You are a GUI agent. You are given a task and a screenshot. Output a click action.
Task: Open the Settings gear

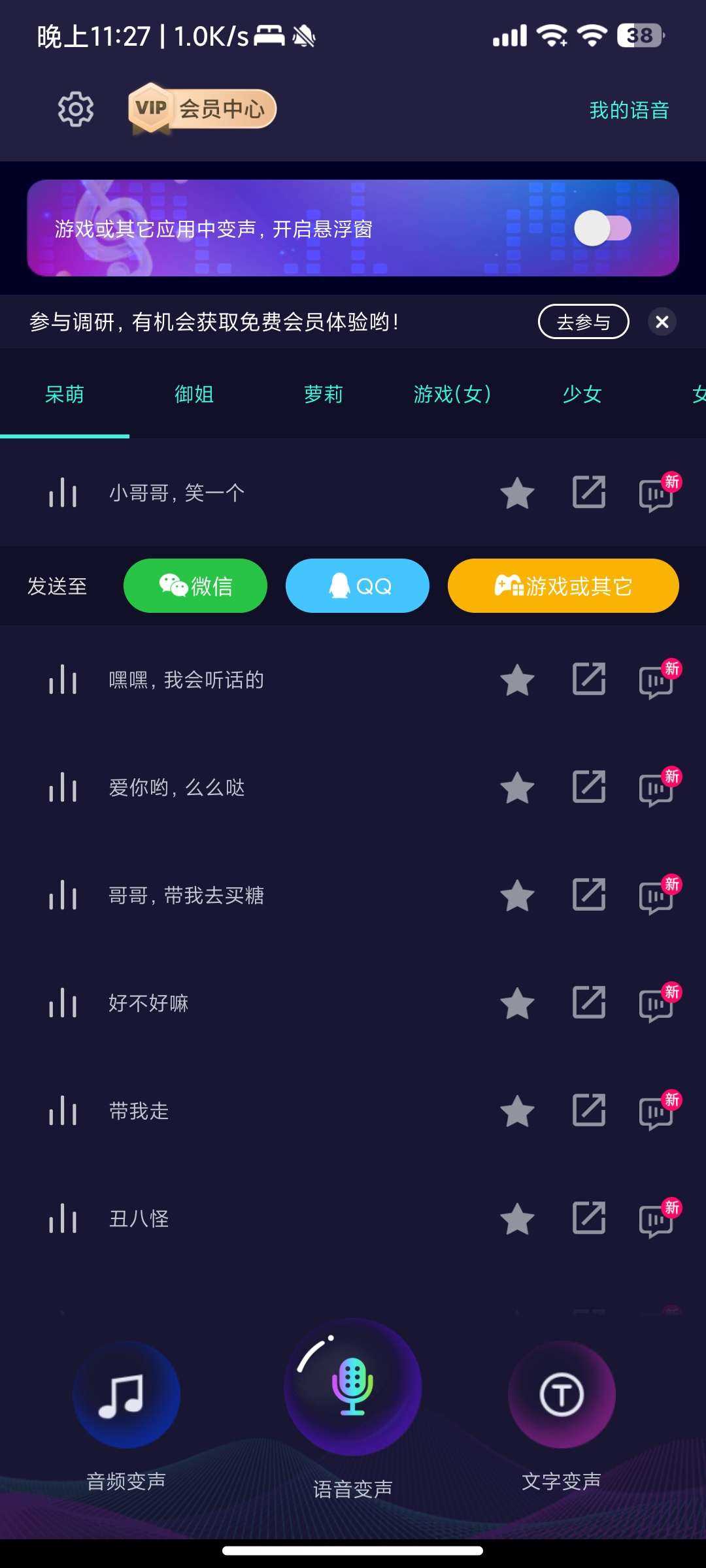click(74, 109)
